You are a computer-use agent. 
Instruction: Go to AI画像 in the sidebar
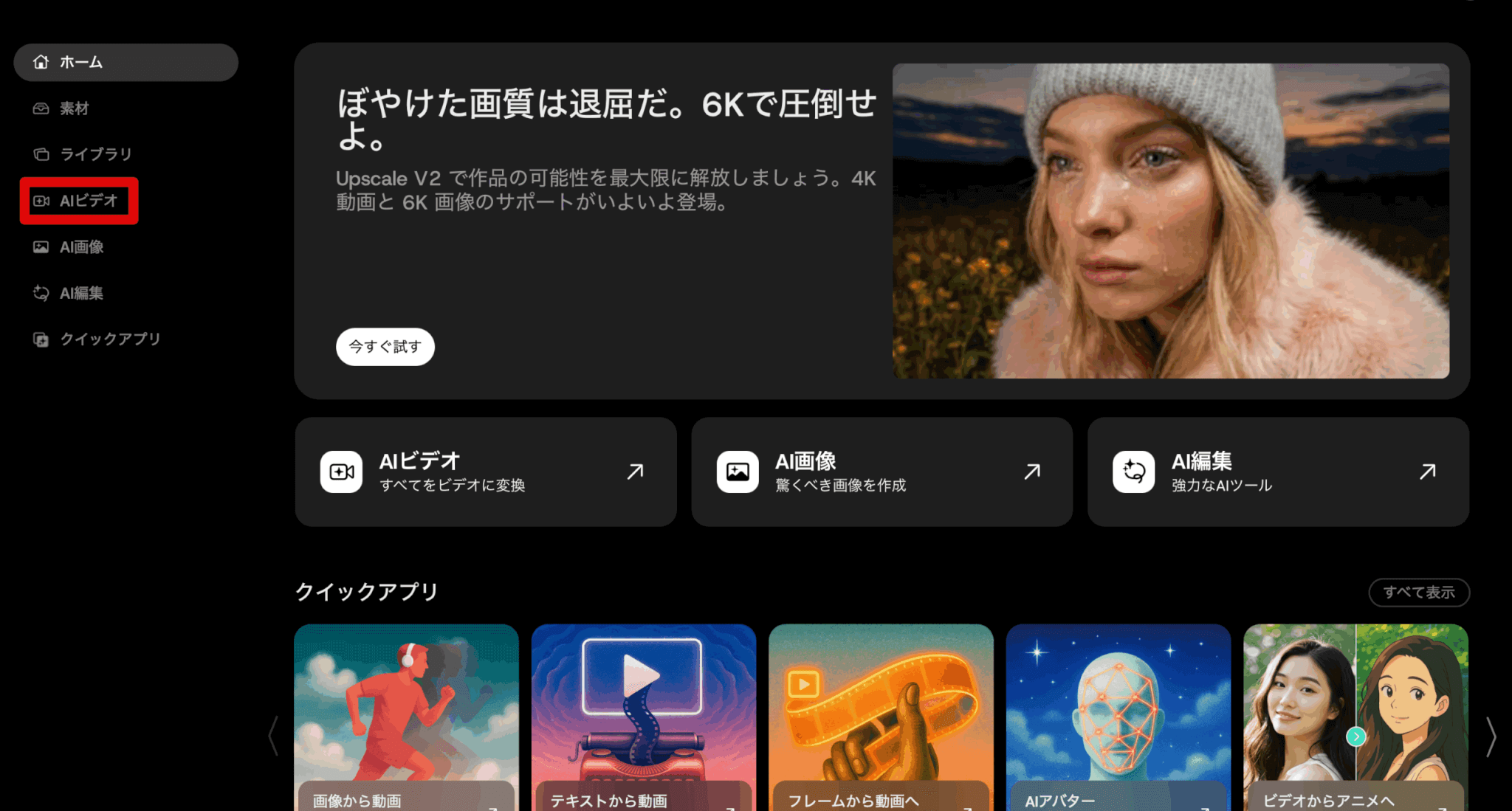tap(80, 247)
